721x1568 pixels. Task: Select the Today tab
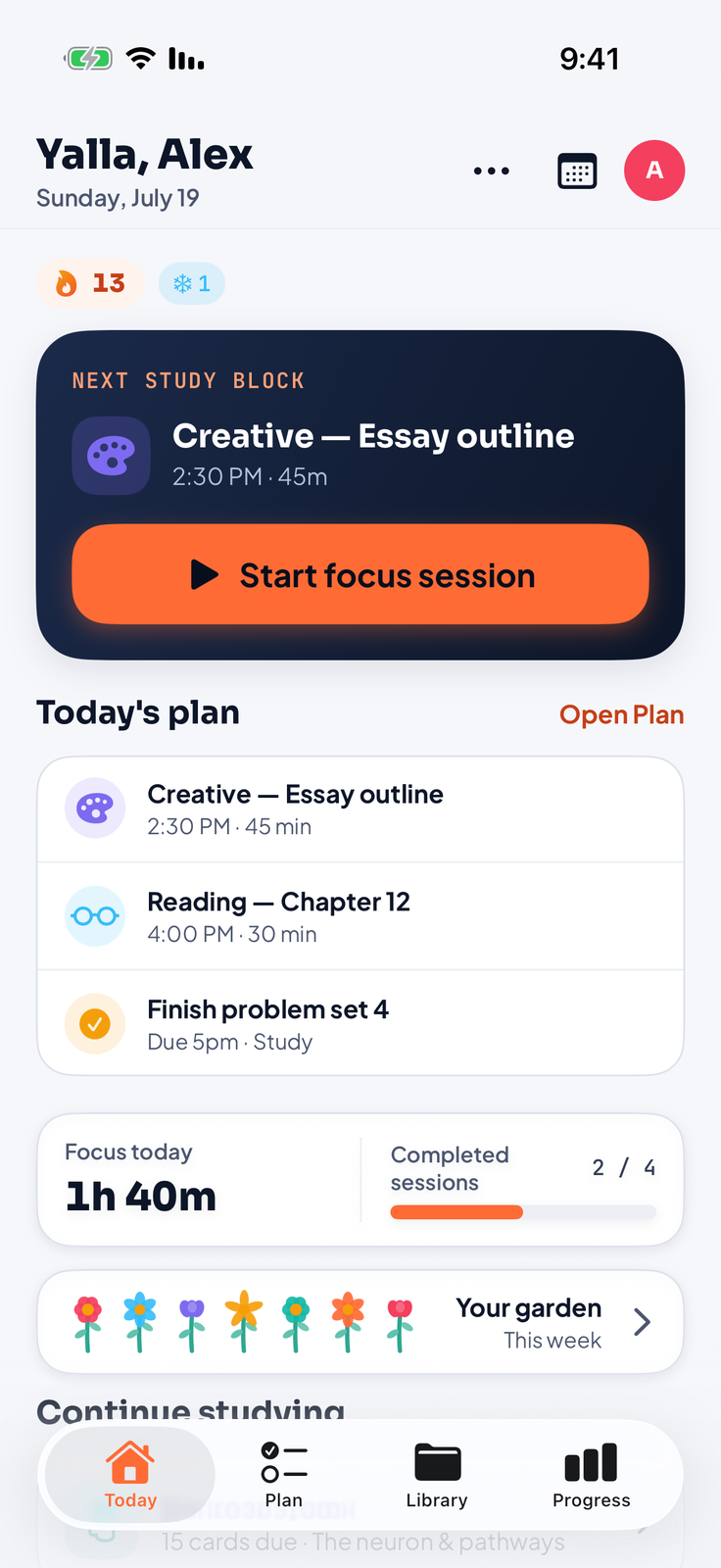click(130, 1475)
